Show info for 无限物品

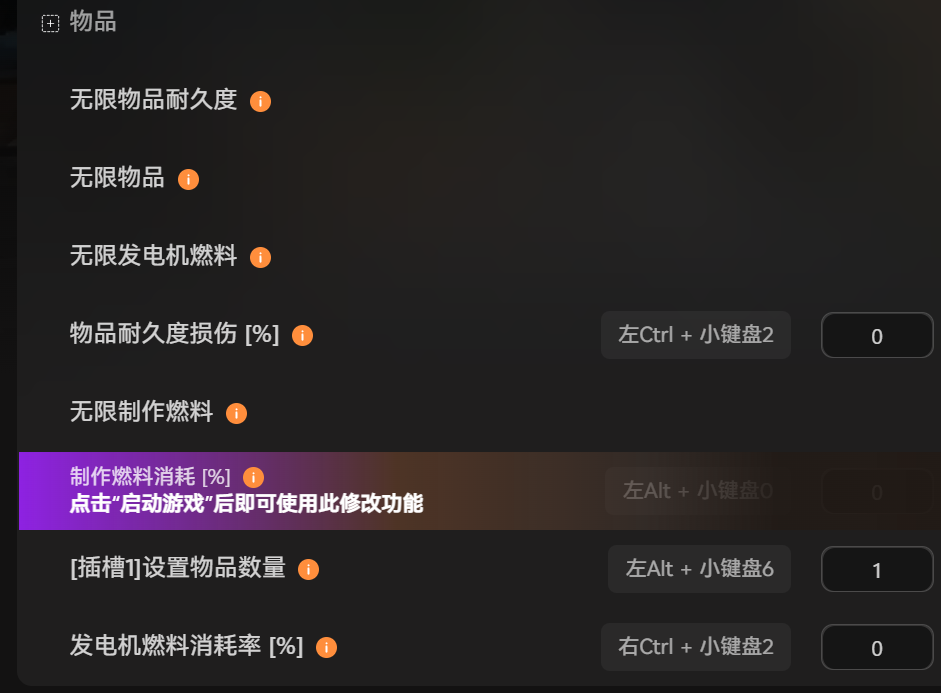[188, 179]
